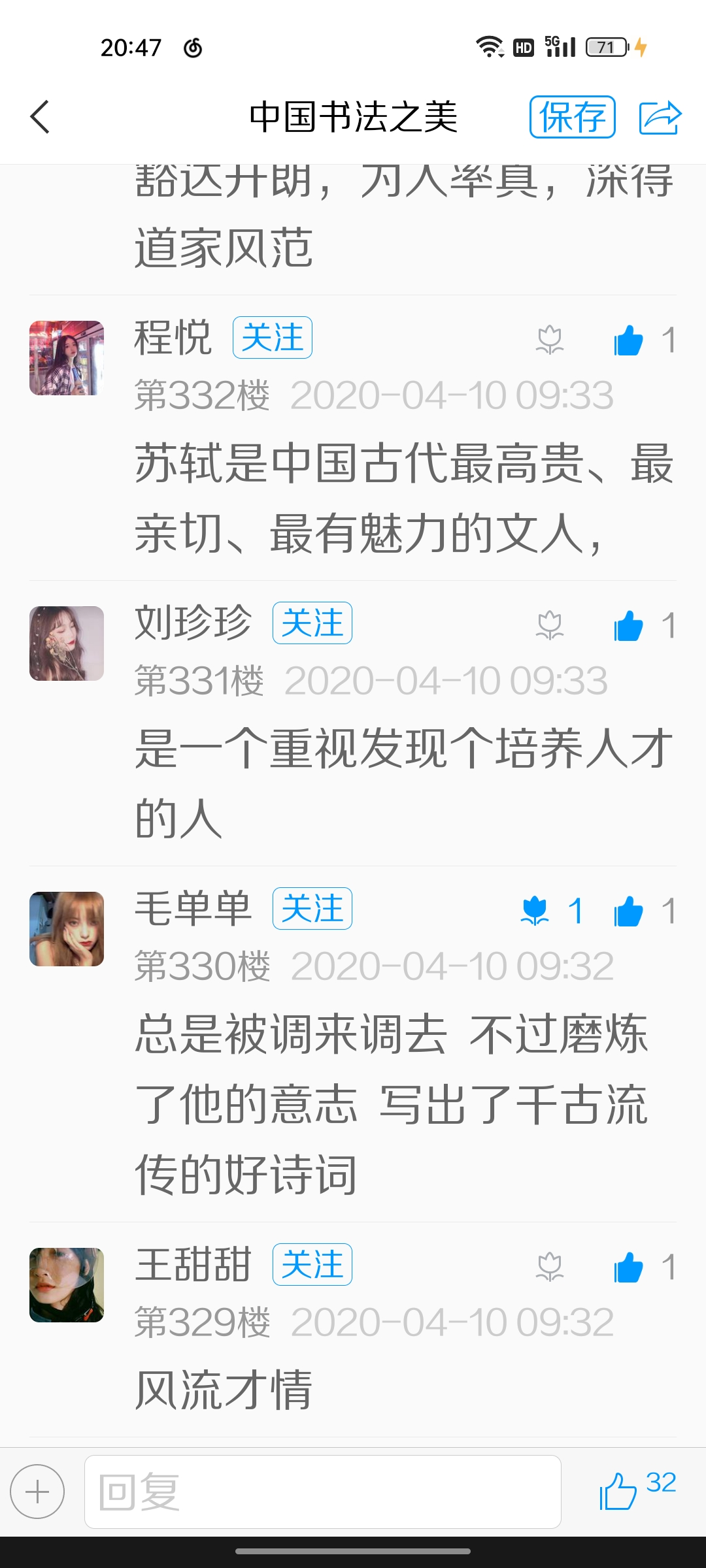Focus the 回复 reply field
The height and width of the screenshot is (1568, 706).
(323, 1492)
